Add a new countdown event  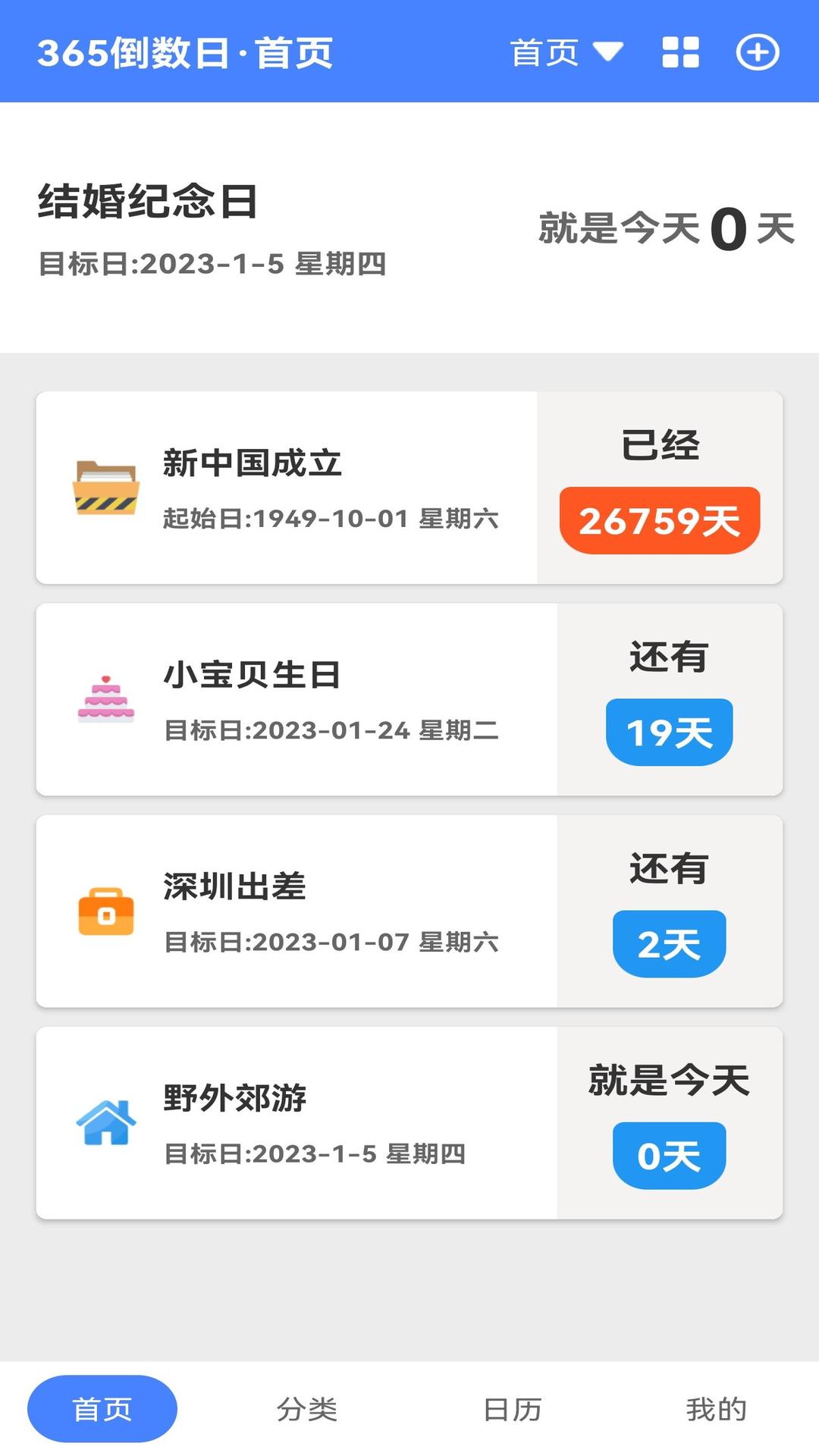pyautogui.click(x=758, y=52)
